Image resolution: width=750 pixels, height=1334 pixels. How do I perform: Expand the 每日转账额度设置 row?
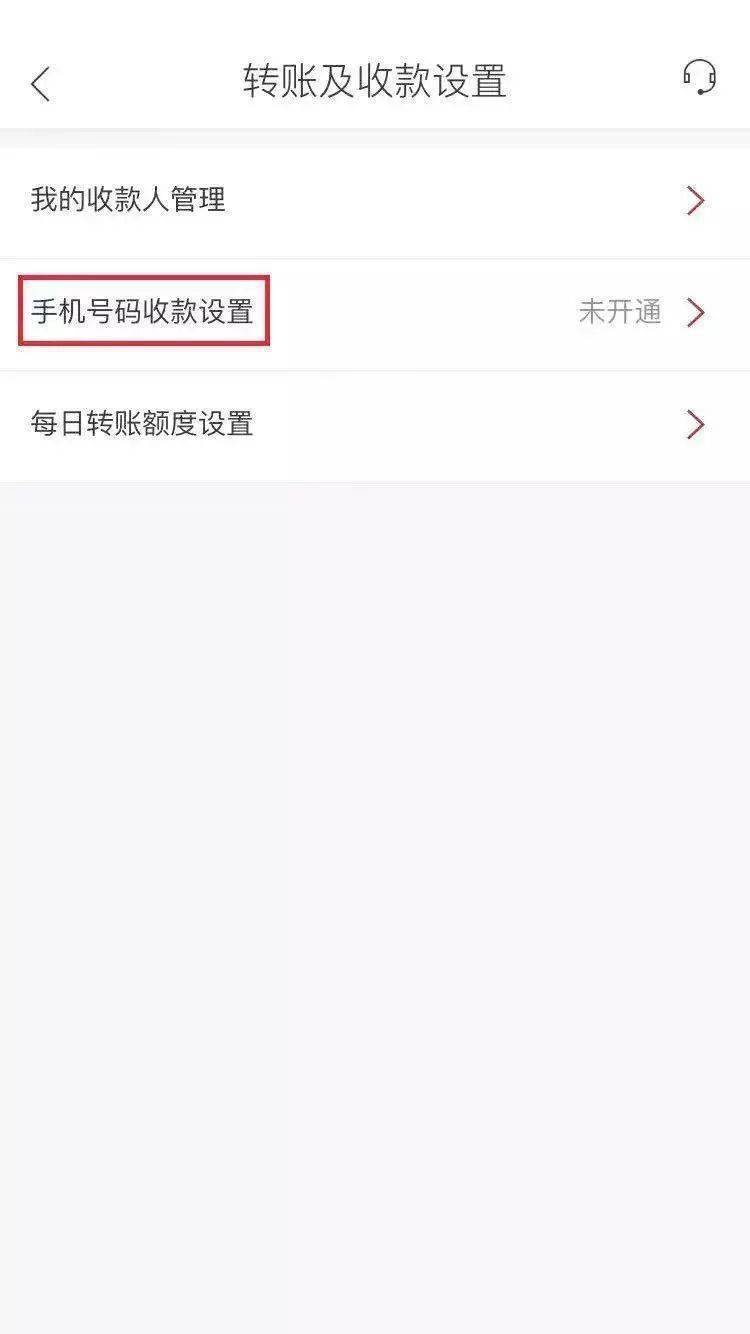375,424
